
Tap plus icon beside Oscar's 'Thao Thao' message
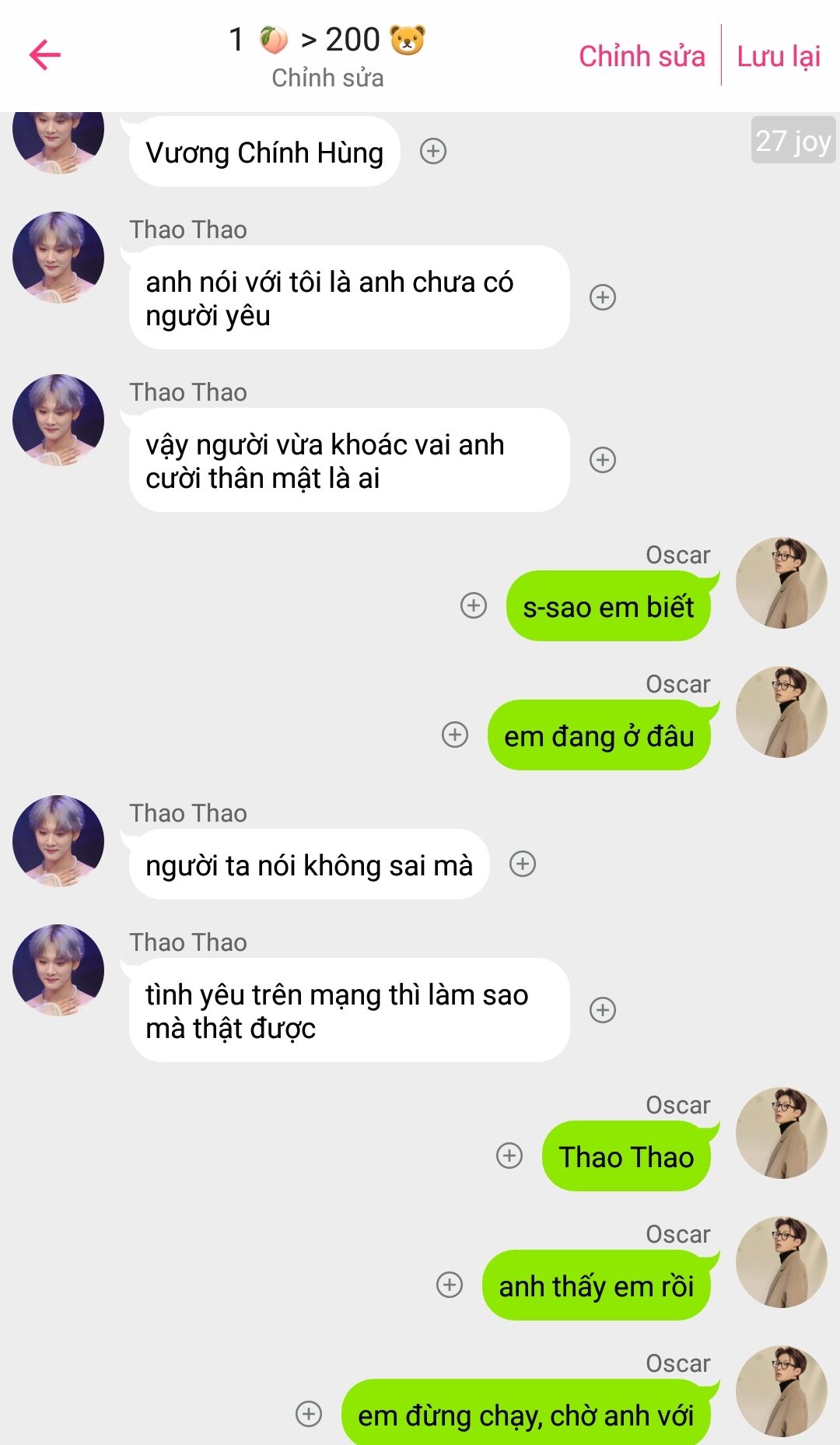[x=509, y=1156]
